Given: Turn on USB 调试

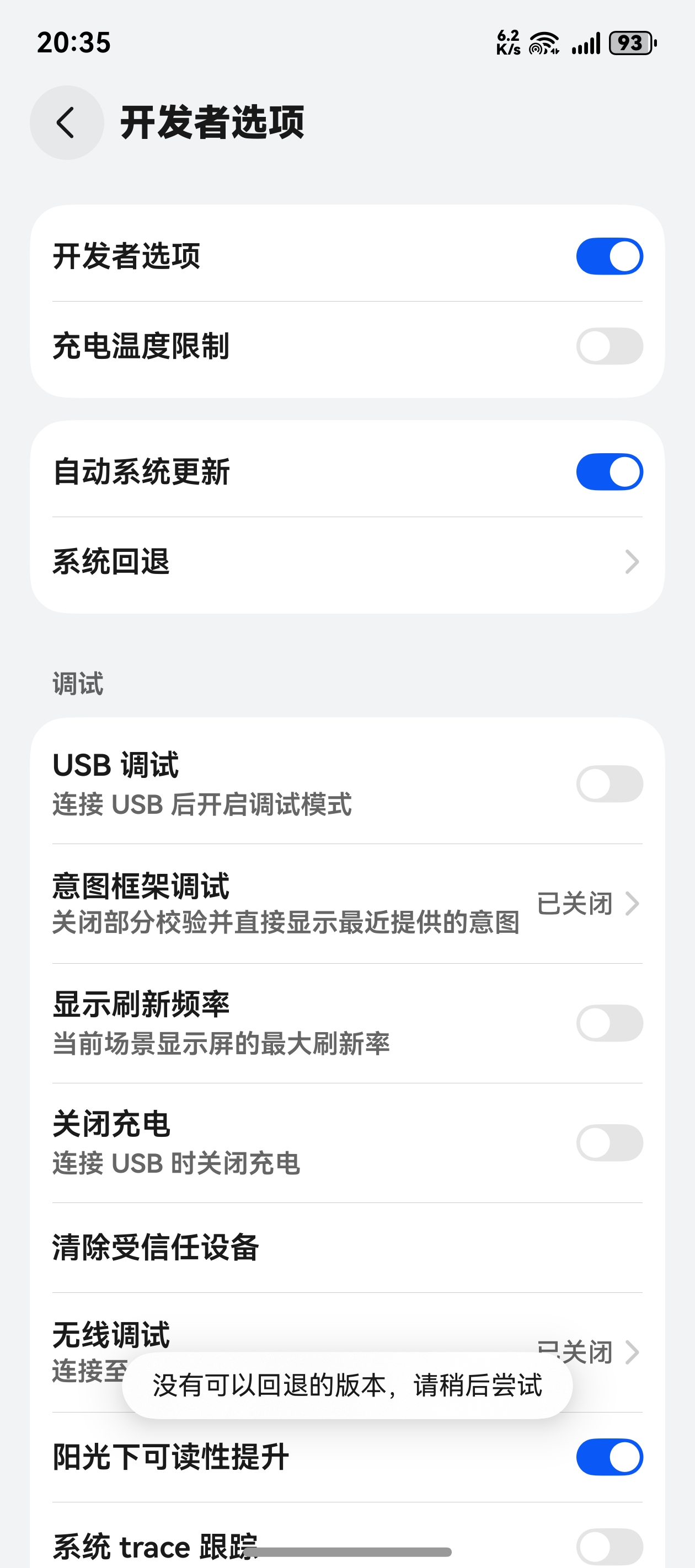Looking at the screenshot, I should click(608, 784).
